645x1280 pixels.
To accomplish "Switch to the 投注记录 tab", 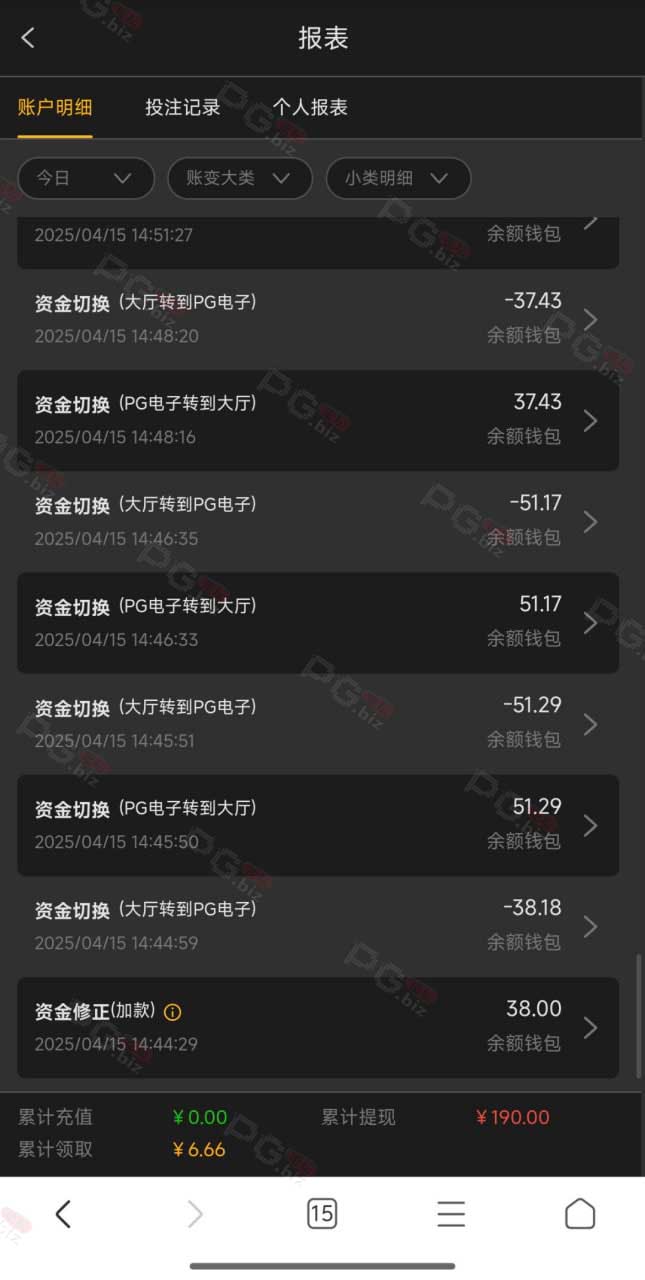I will 183,107.
